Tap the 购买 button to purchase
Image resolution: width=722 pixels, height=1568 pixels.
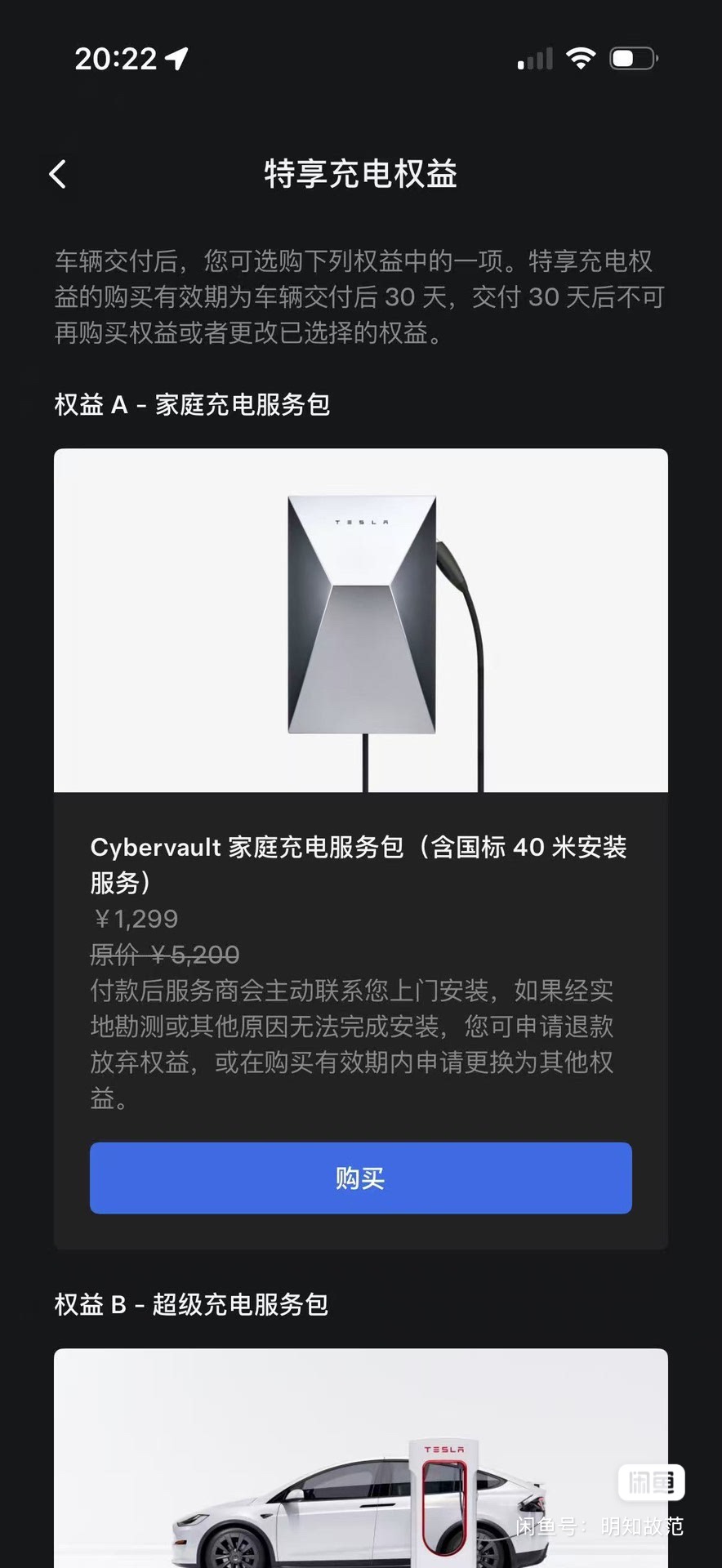tap(360, 1178)
